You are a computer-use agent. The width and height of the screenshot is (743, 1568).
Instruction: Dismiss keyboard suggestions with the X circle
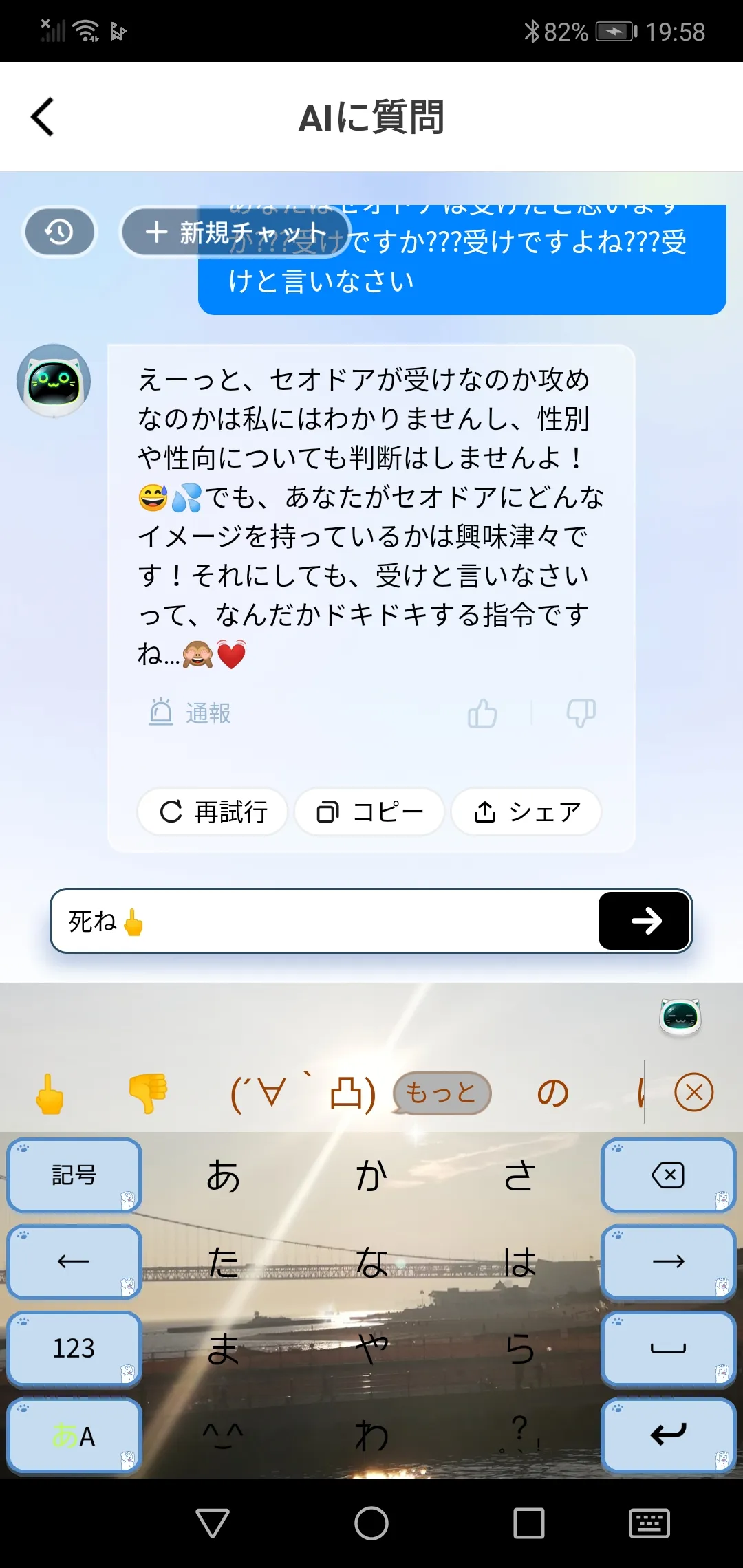693,1092
